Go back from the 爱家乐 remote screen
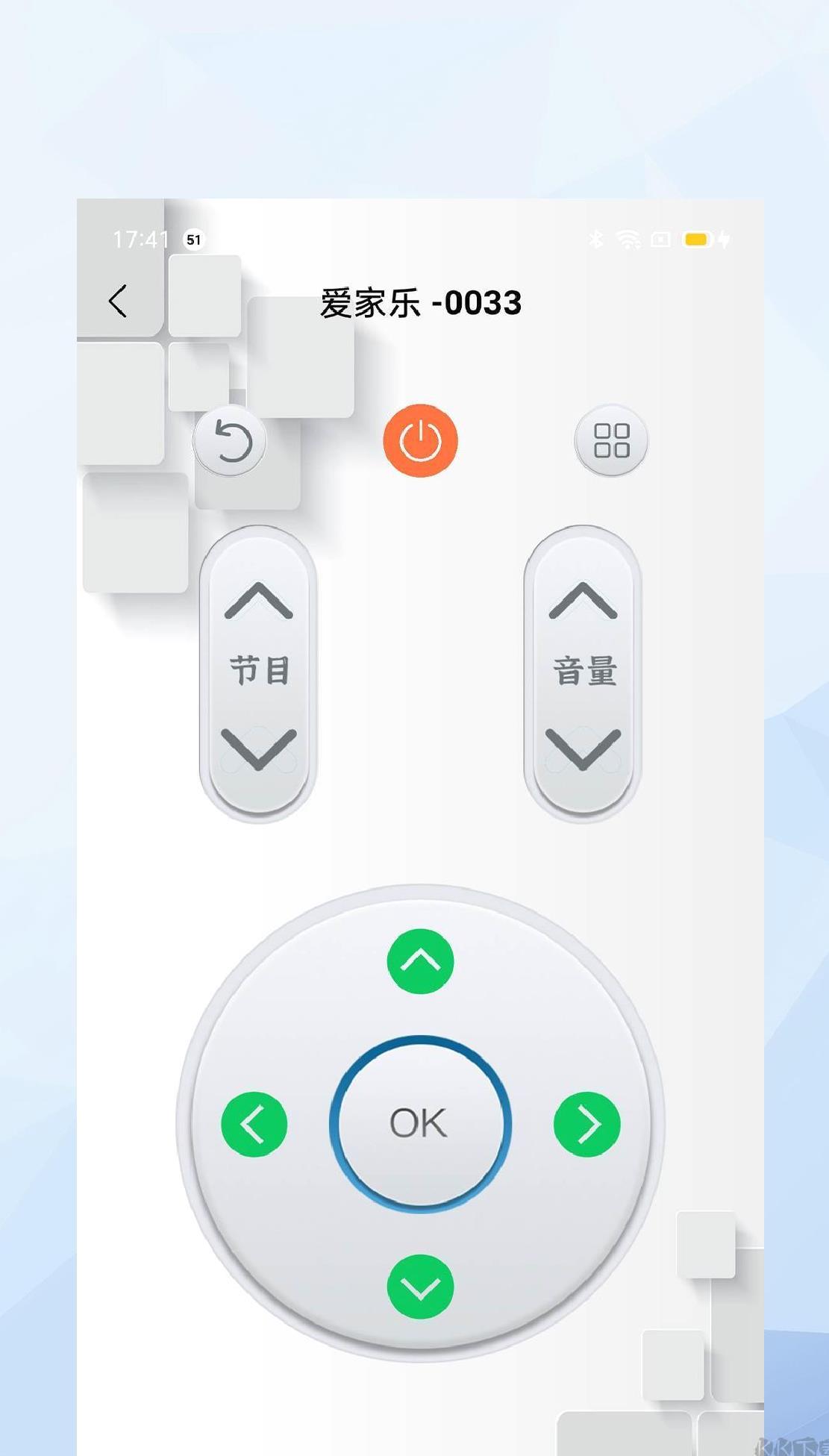The height and width of the screenshot is (1456, 829). [x=118, y=301]
